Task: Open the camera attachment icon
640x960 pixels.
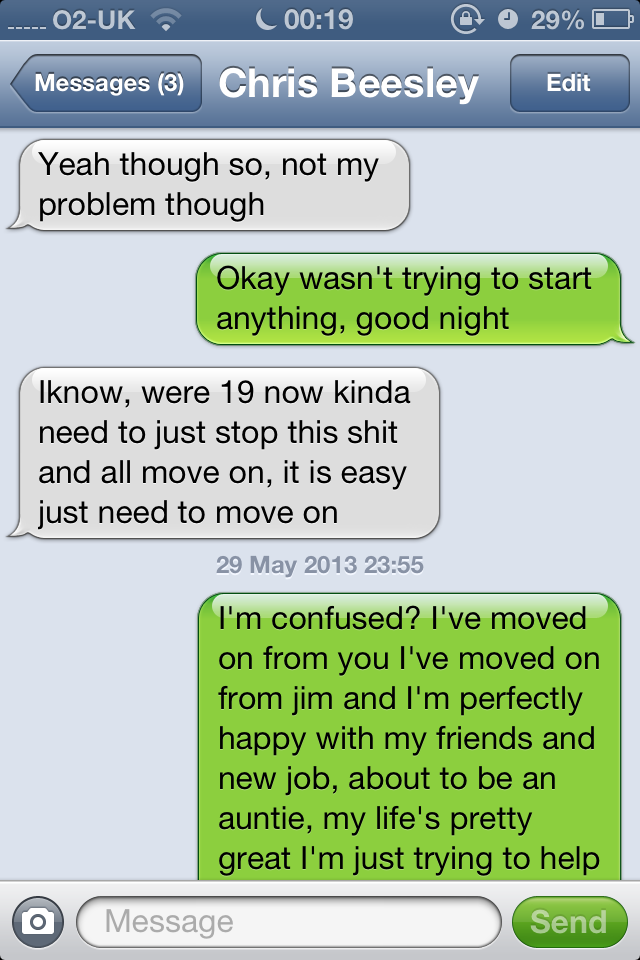Action: click(38, 921)
